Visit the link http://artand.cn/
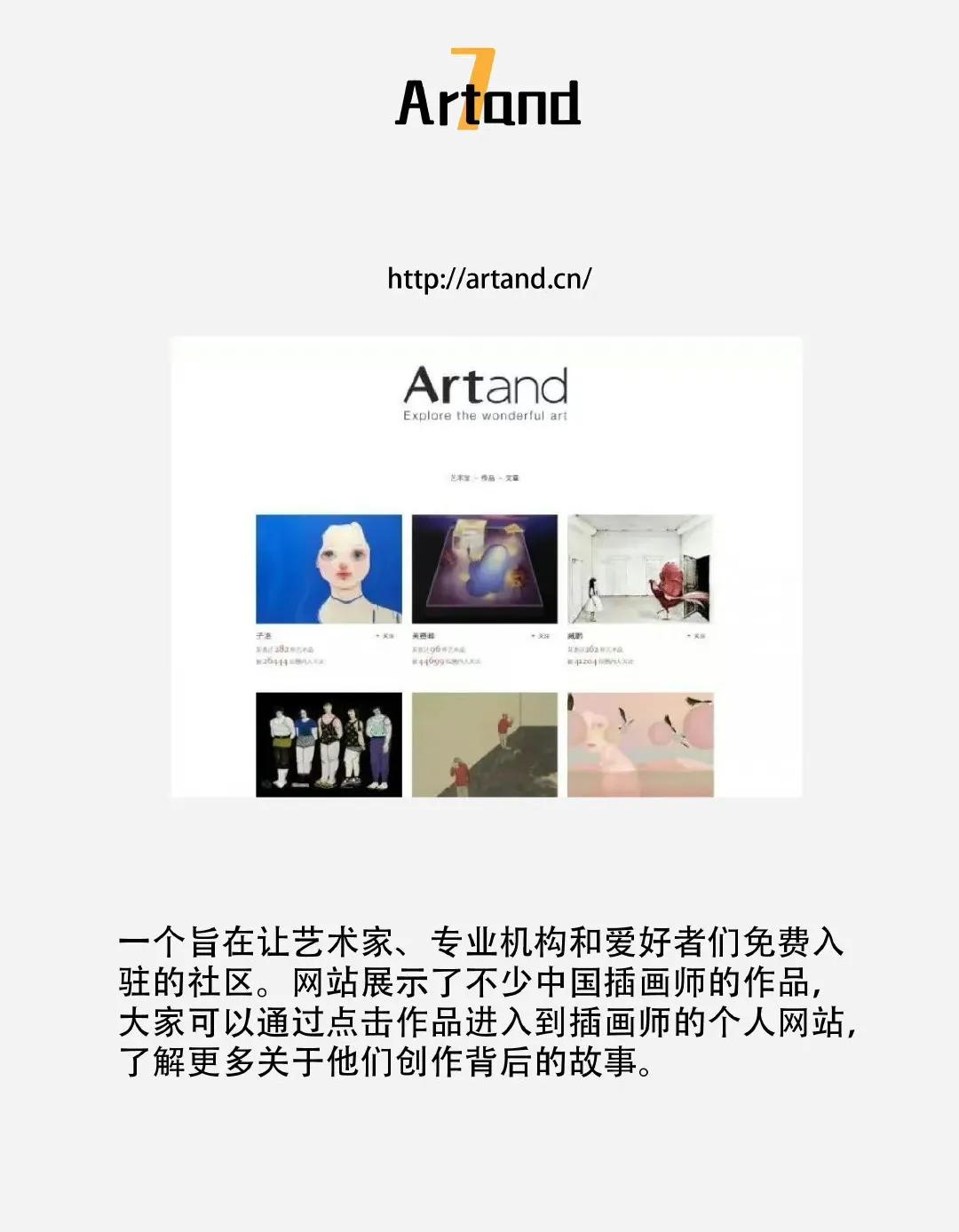Image resolution: width=959 pixels, height=1232 pixels. [492, 277]
